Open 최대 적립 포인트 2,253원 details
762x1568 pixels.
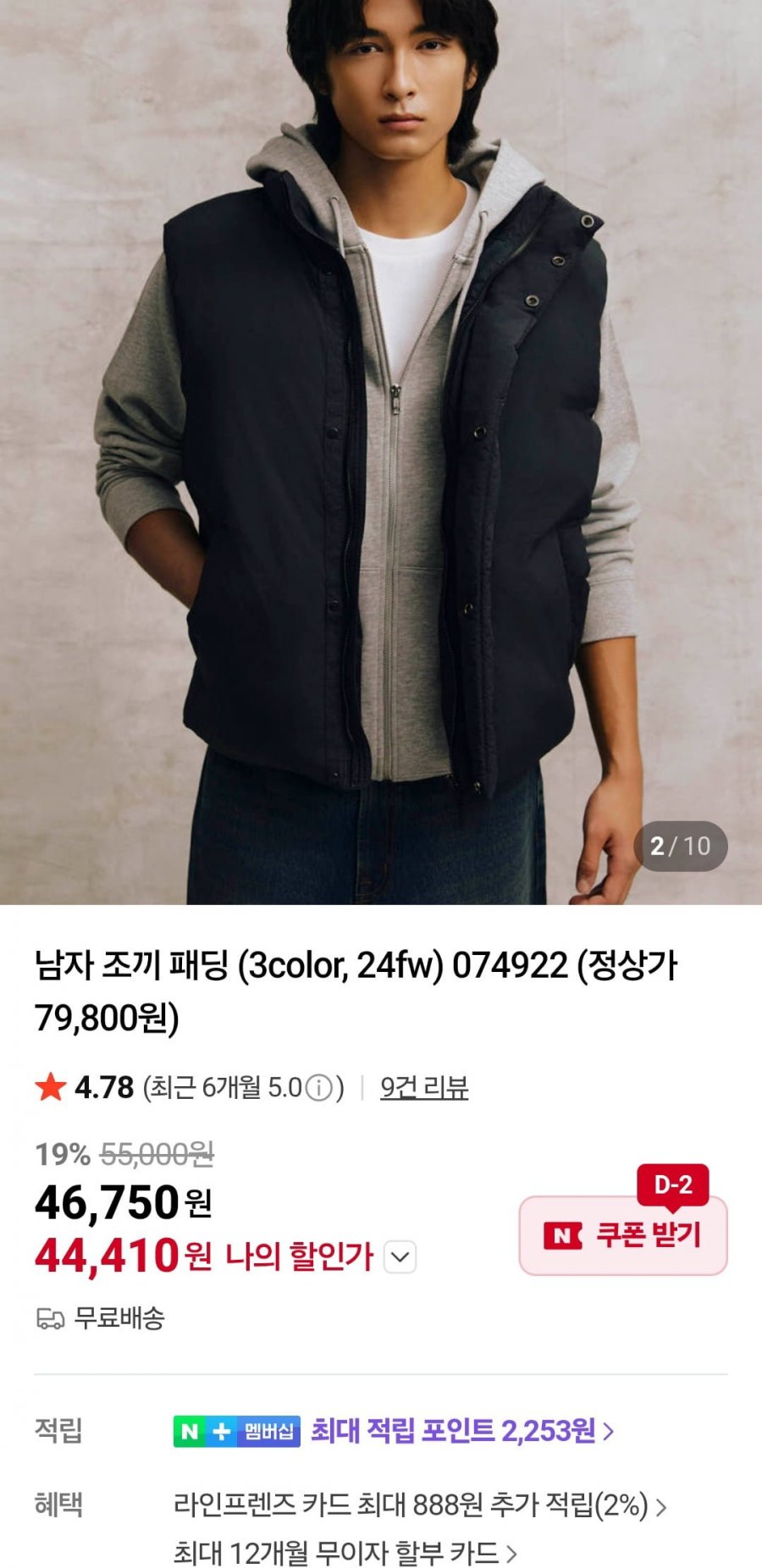[462, 1431]
